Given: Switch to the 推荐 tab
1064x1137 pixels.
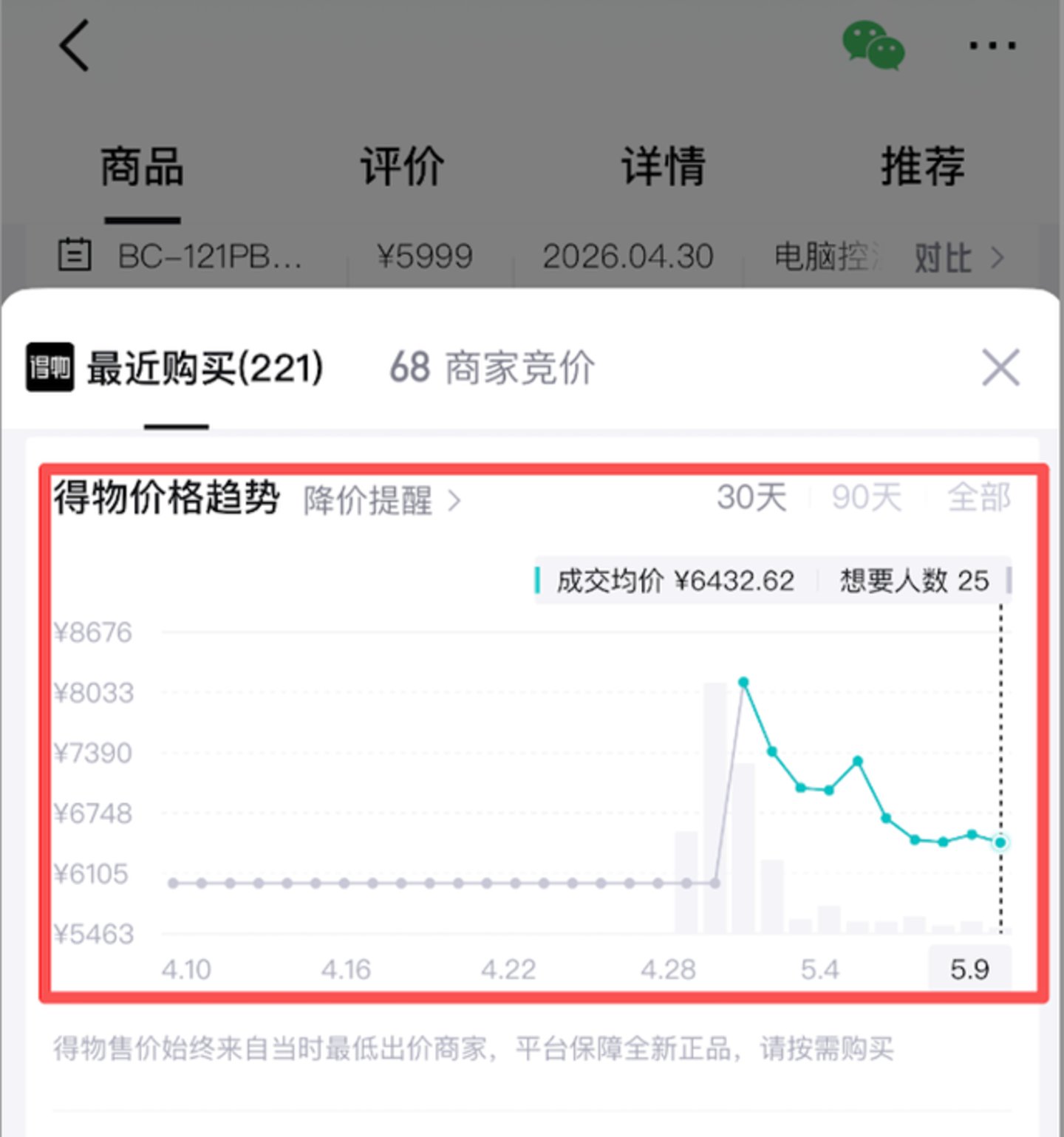Looking at the screenshot, I should (923, 165).
